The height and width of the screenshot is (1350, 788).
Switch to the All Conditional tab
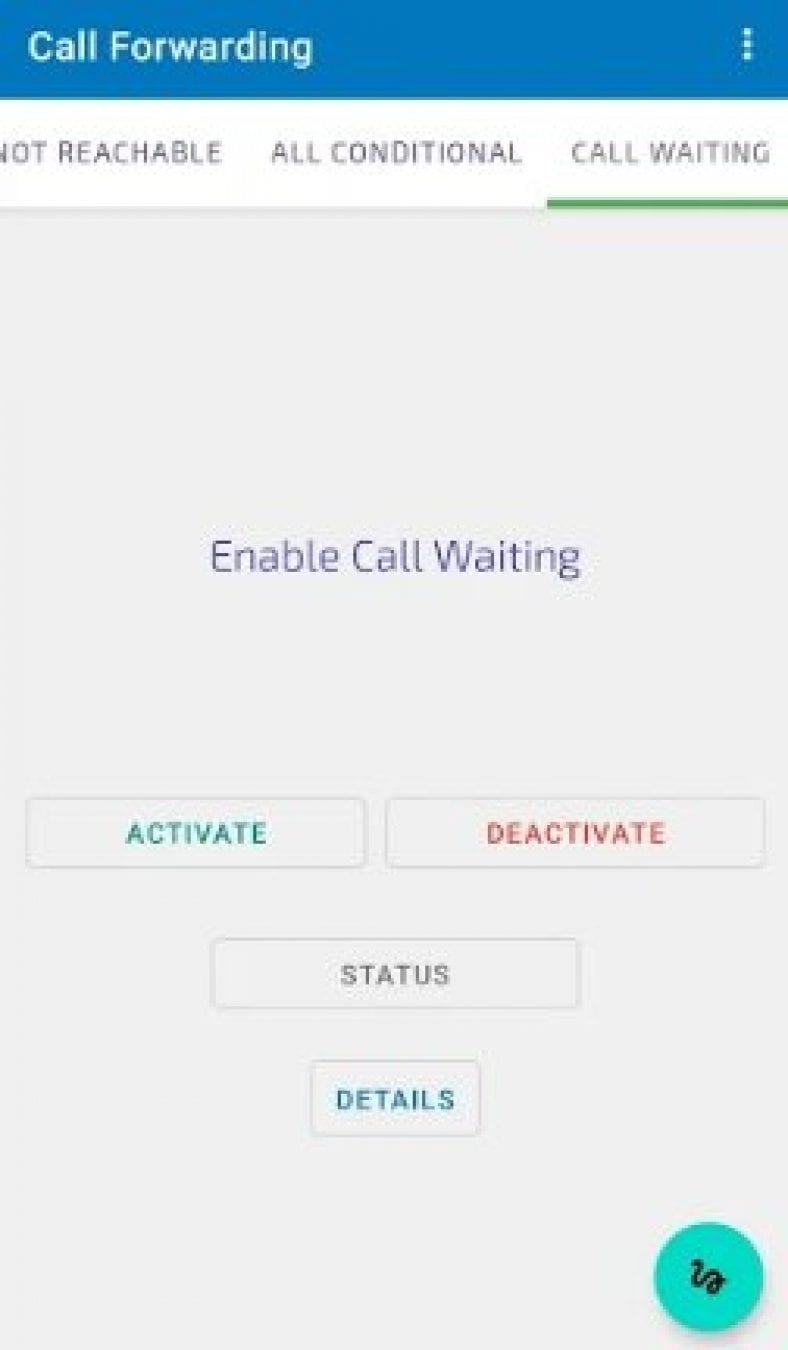pos(396,153)
